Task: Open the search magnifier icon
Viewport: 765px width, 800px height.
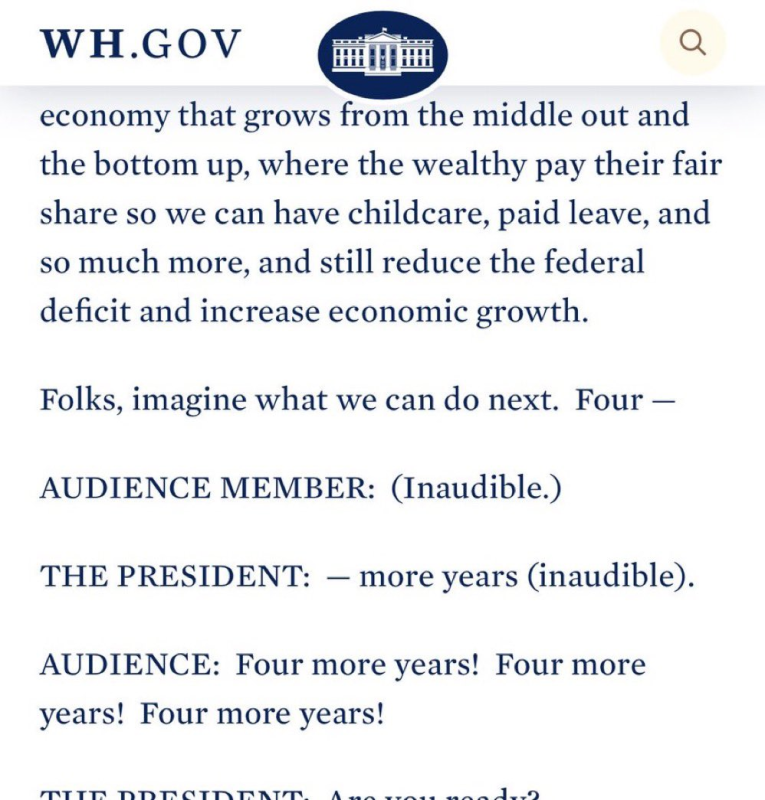Action: (692, 43)
